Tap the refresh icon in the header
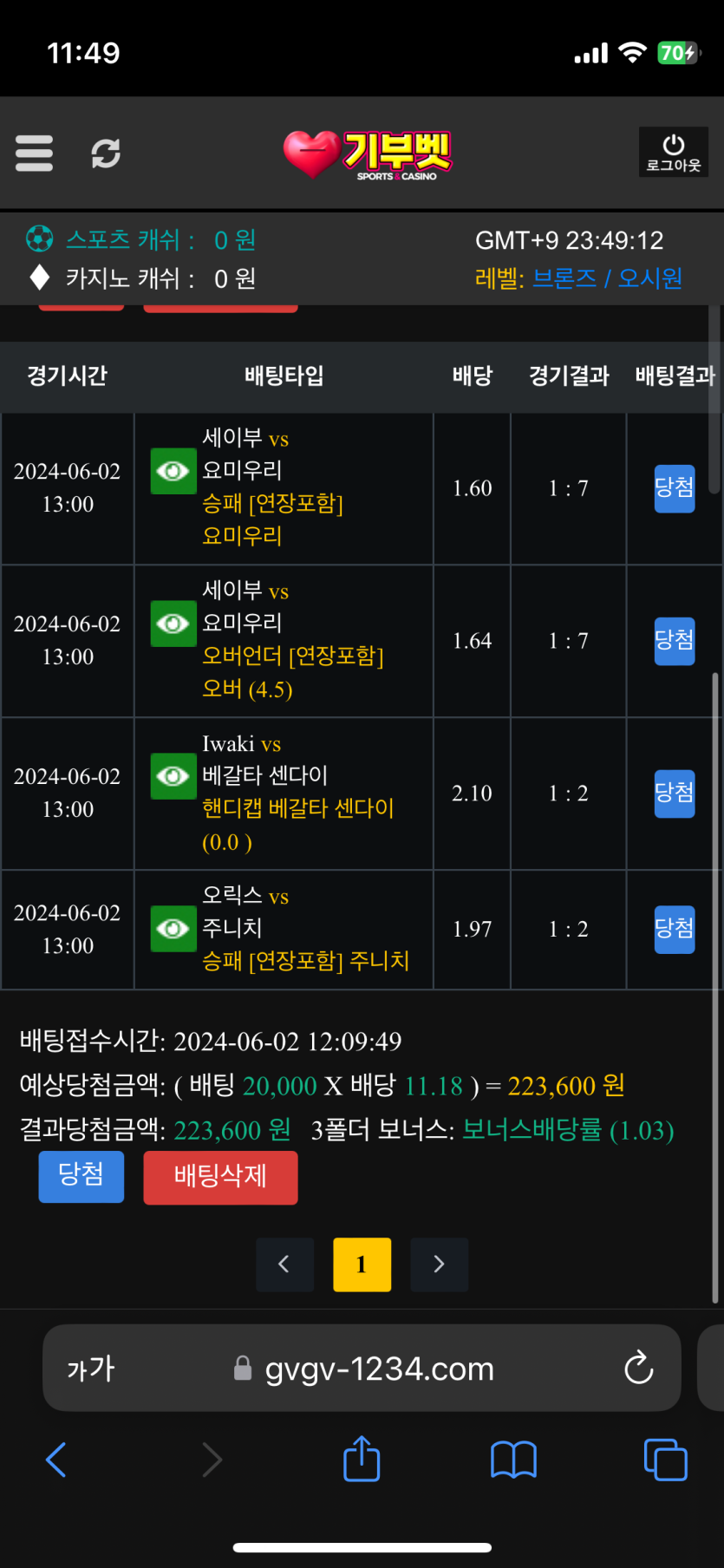Screen dimensions: 724x1568 [x=106, y=154]
